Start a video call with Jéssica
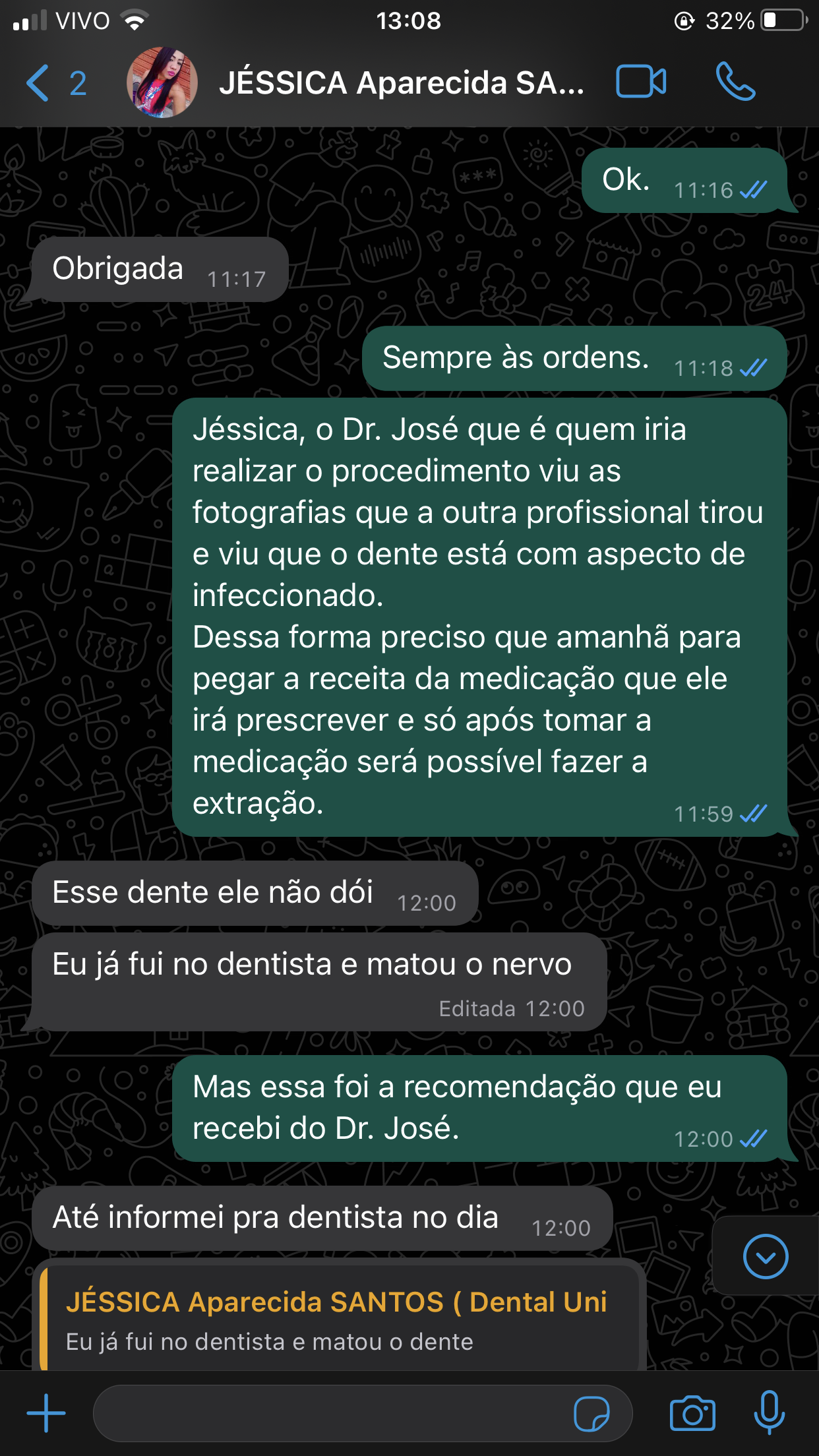 pyautogui.click(x=641, y=82)
